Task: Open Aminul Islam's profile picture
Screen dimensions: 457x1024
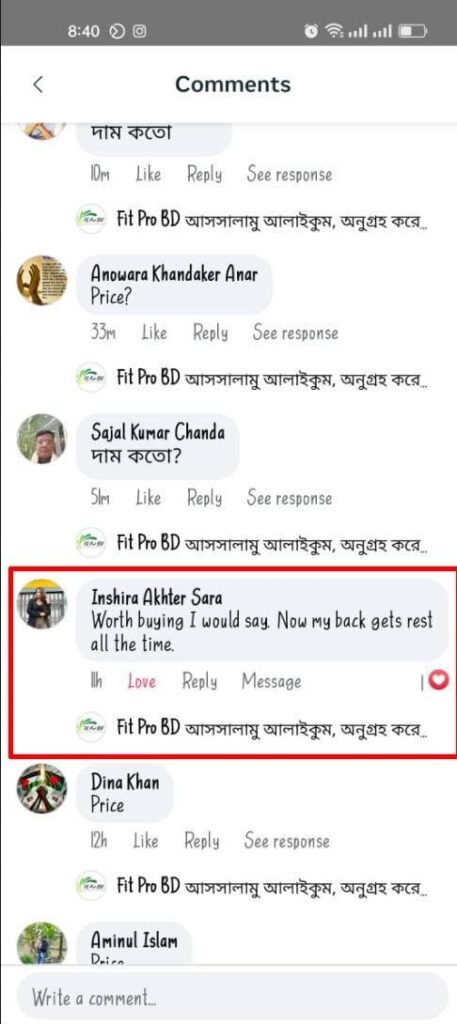Action: tap(41, 943)
